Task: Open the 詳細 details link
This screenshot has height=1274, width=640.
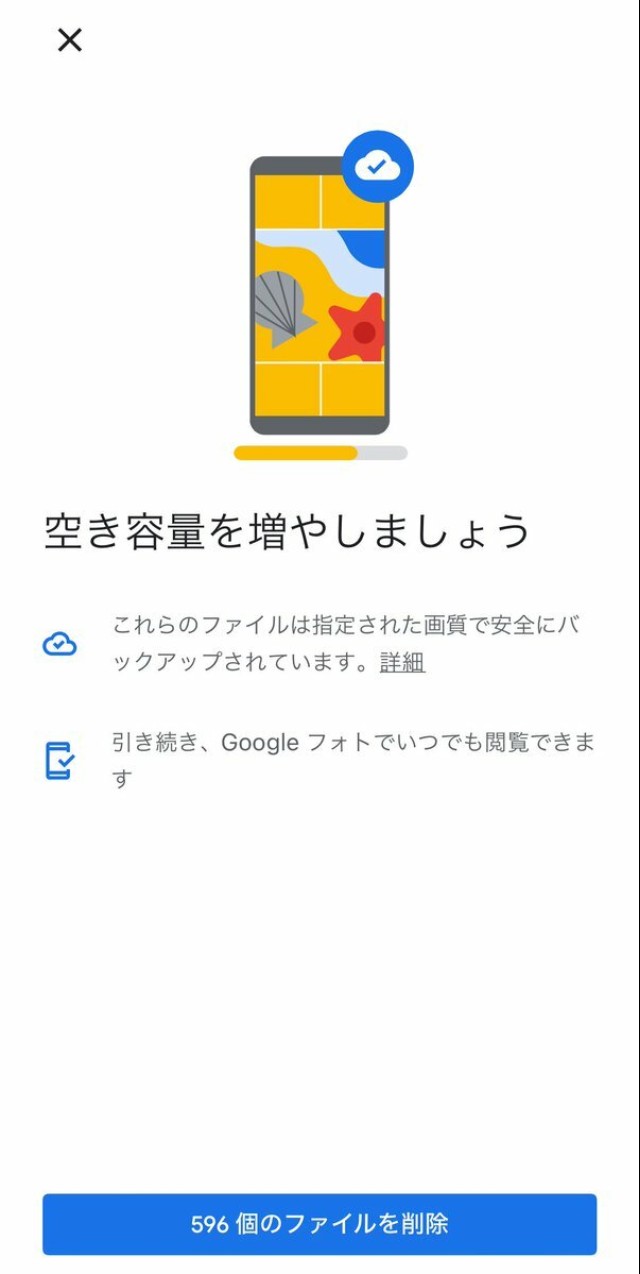Action: (402, 663)
